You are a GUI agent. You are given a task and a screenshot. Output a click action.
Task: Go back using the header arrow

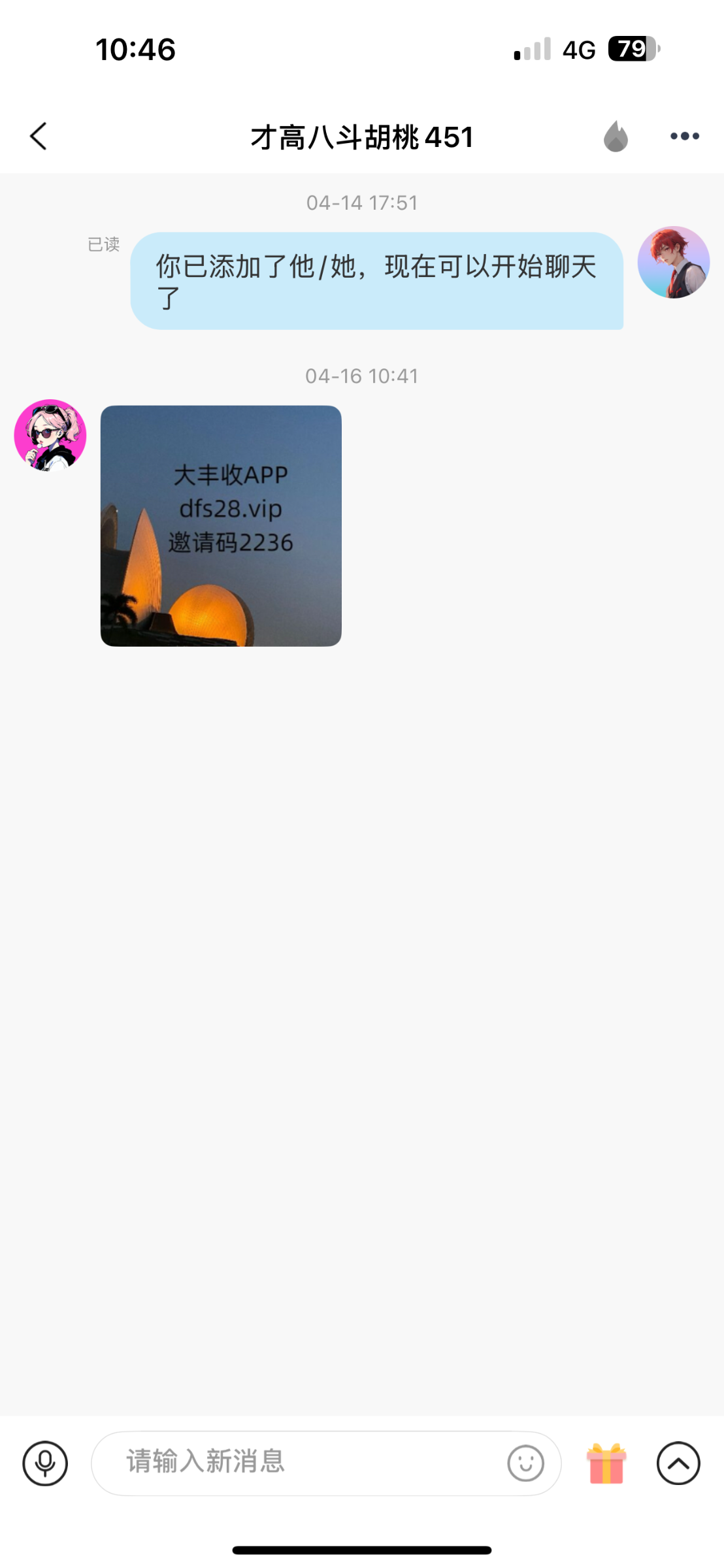39,137
